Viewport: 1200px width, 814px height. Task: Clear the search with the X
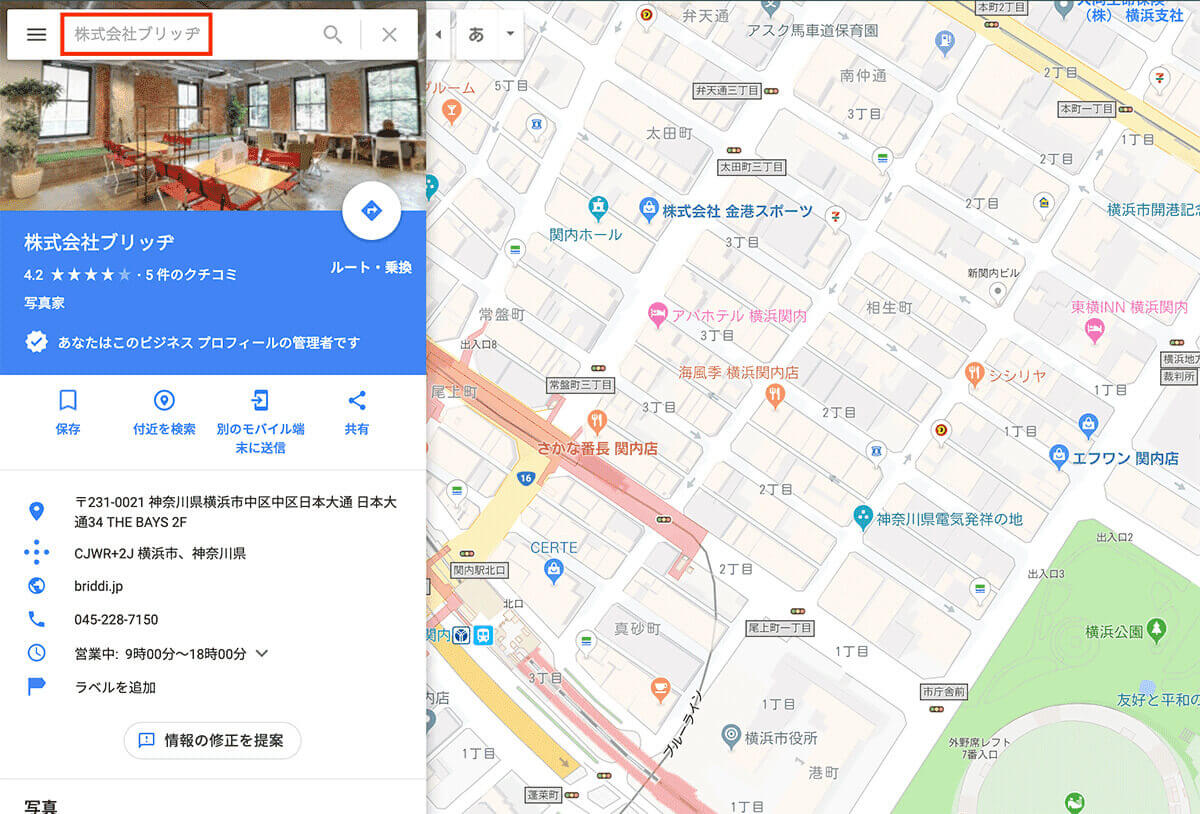click(389, 35)
